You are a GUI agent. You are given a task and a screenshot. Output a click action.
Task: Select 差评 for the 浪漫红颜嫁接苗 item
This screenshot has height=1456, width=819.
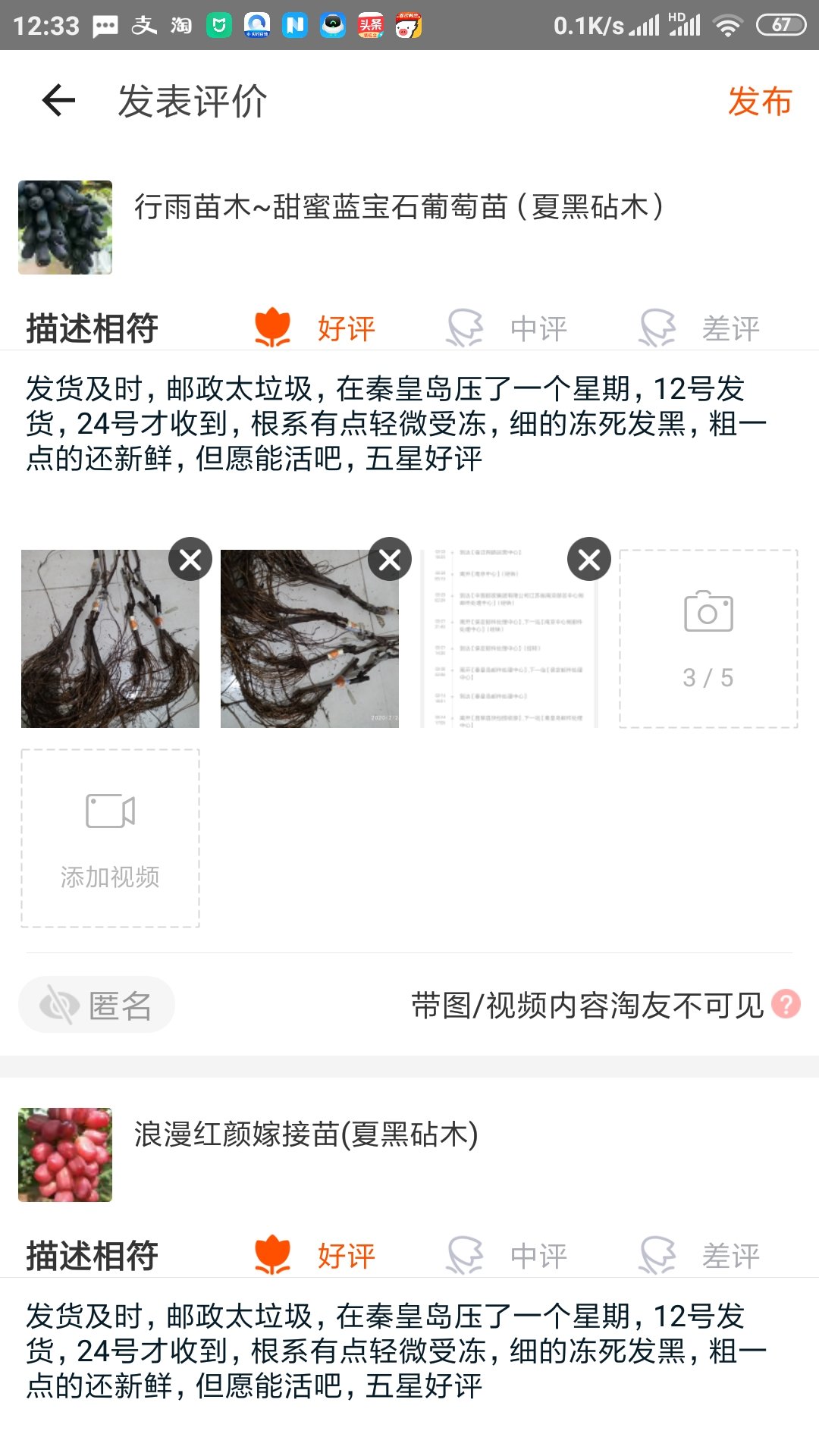[699, 1256]
